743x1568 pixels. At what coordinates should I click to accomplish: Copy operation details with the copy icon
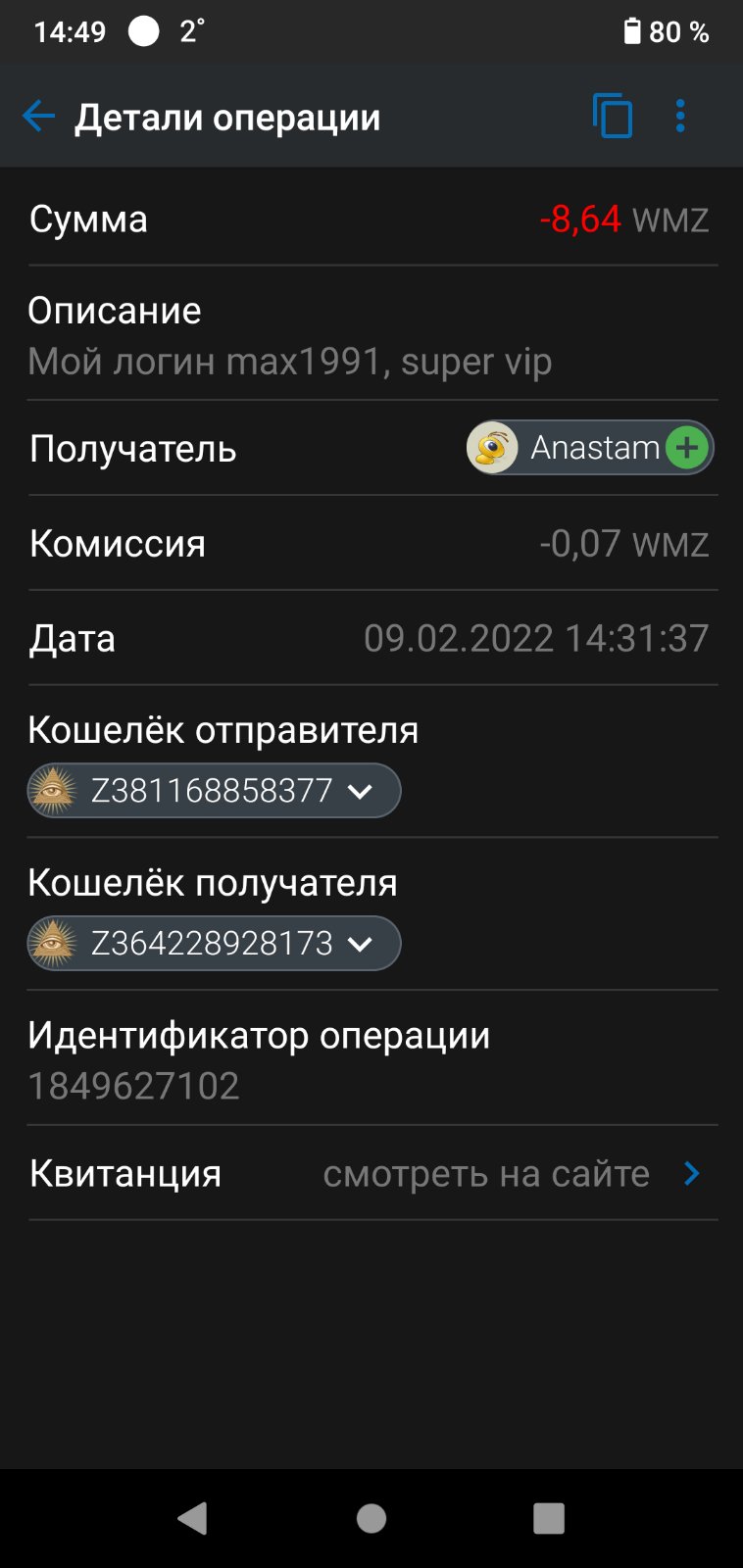(613, 117)
